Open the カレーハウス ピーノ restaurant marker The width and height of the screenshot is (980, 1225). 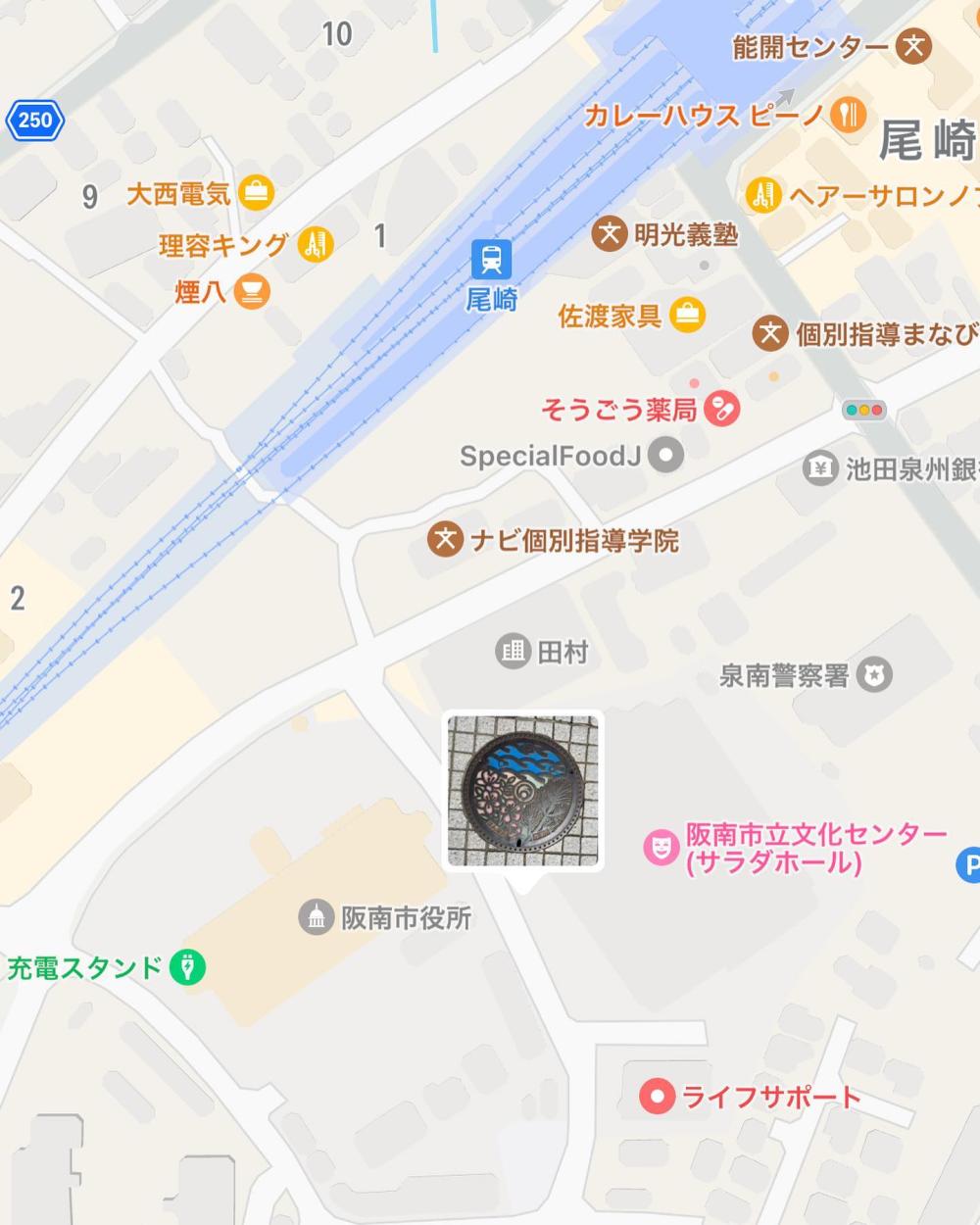pyautogui.click(x=848, y=116)
